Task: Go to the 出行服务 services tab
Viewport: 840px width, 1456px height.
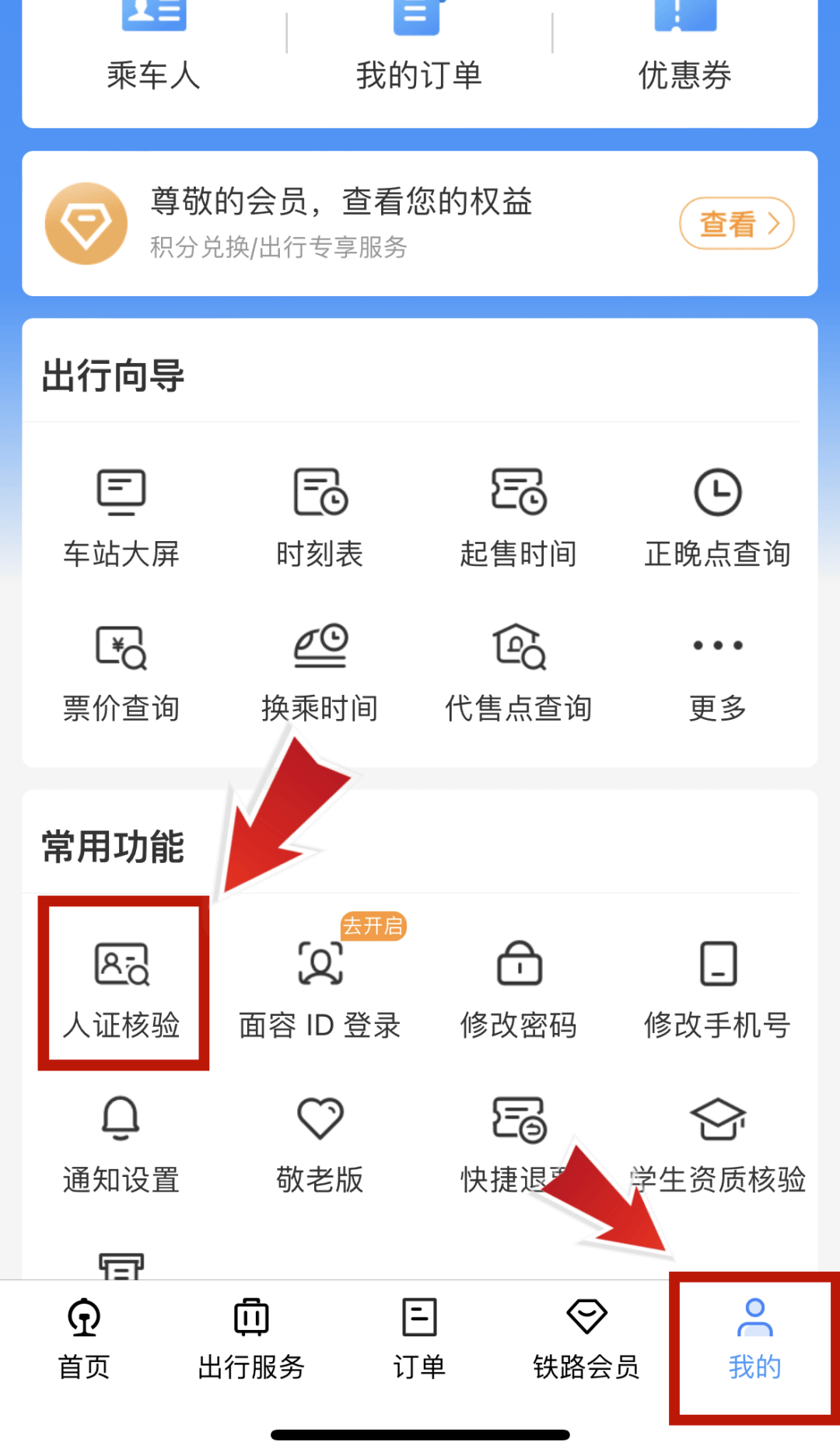Action: [x=250, y=1337]
